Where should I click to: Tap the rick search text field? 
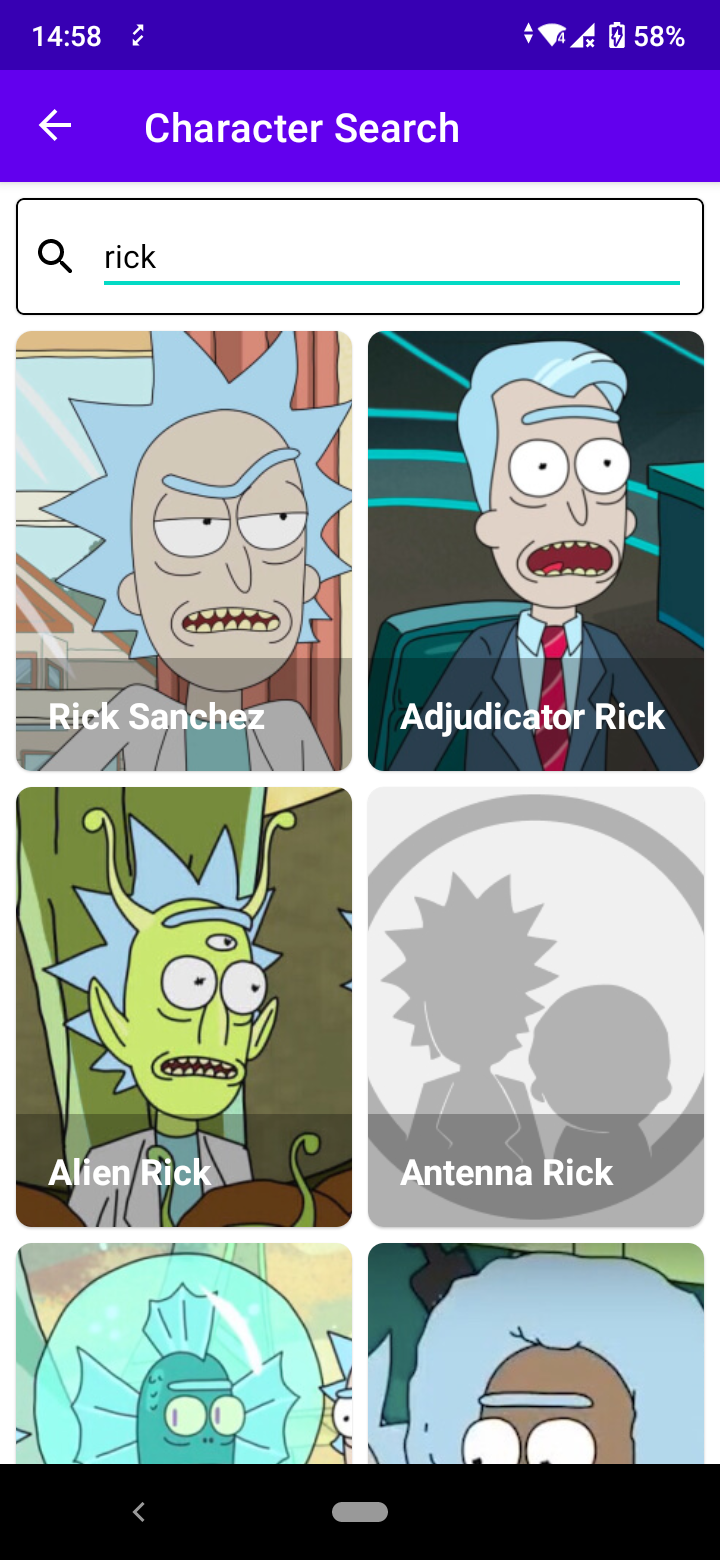click(x=300, y=256)
